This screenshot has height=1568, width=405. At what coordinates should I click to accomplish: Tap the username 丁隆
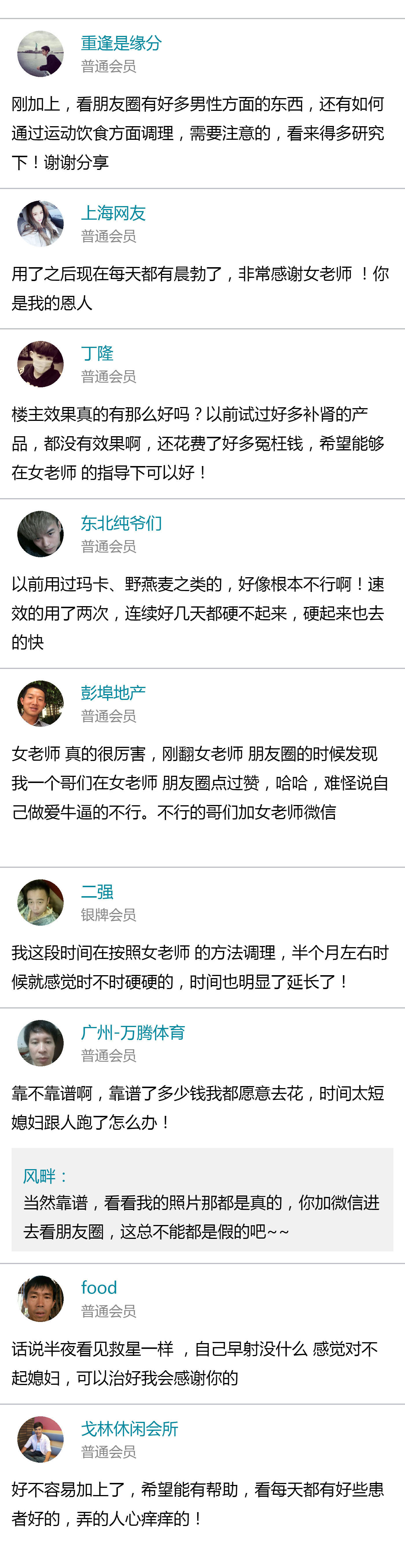coord(97,353)
